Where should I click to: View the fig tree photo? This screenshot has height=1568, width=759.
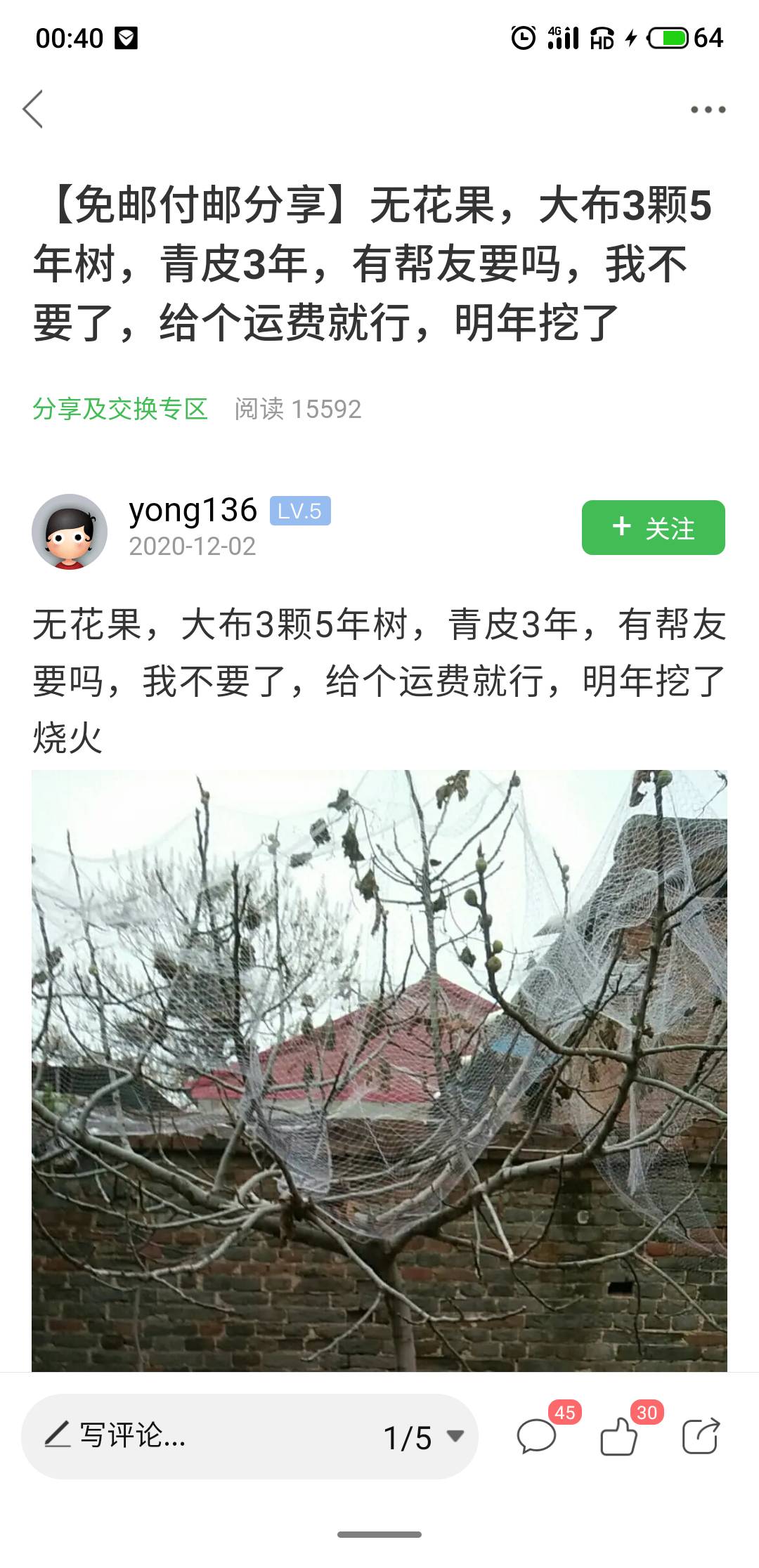(379, 1071)
